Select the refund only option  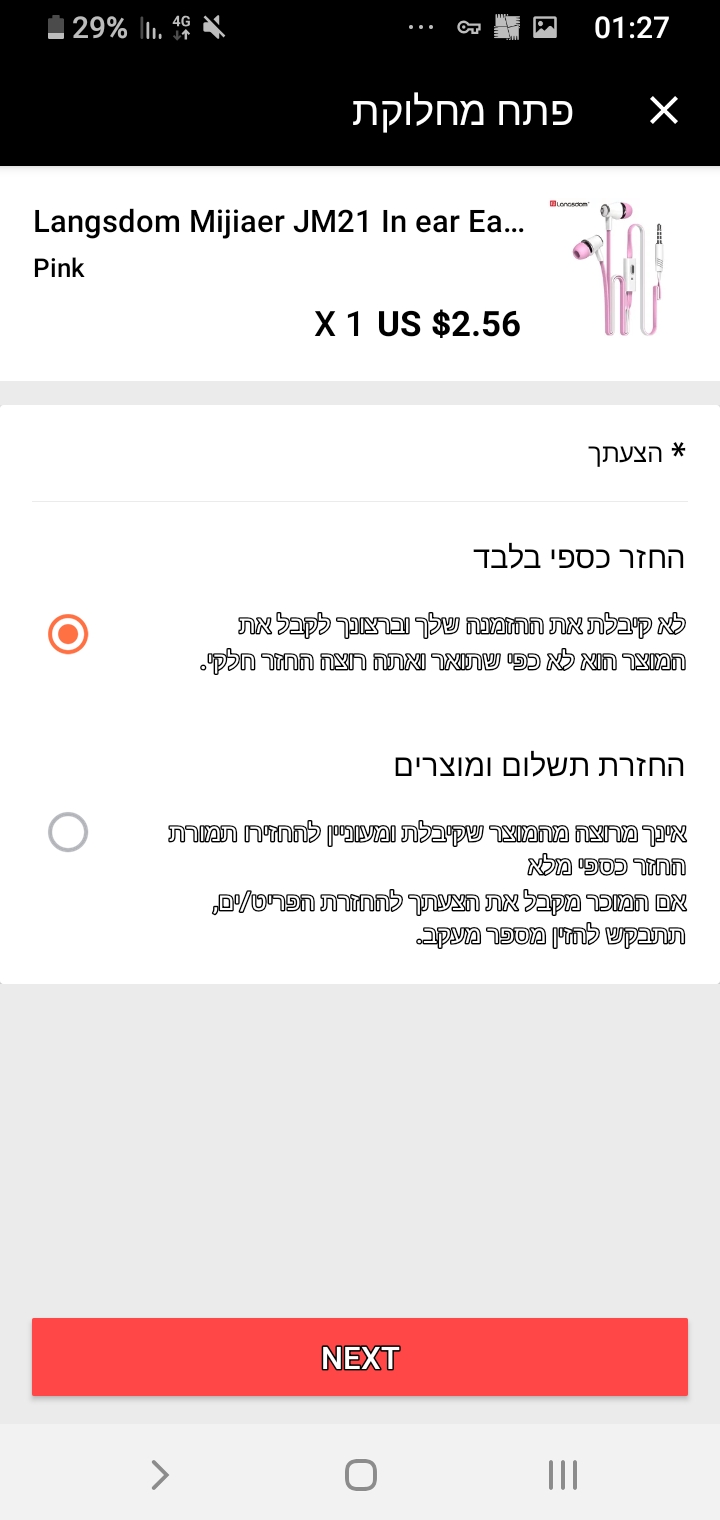(x=68, y=634)
